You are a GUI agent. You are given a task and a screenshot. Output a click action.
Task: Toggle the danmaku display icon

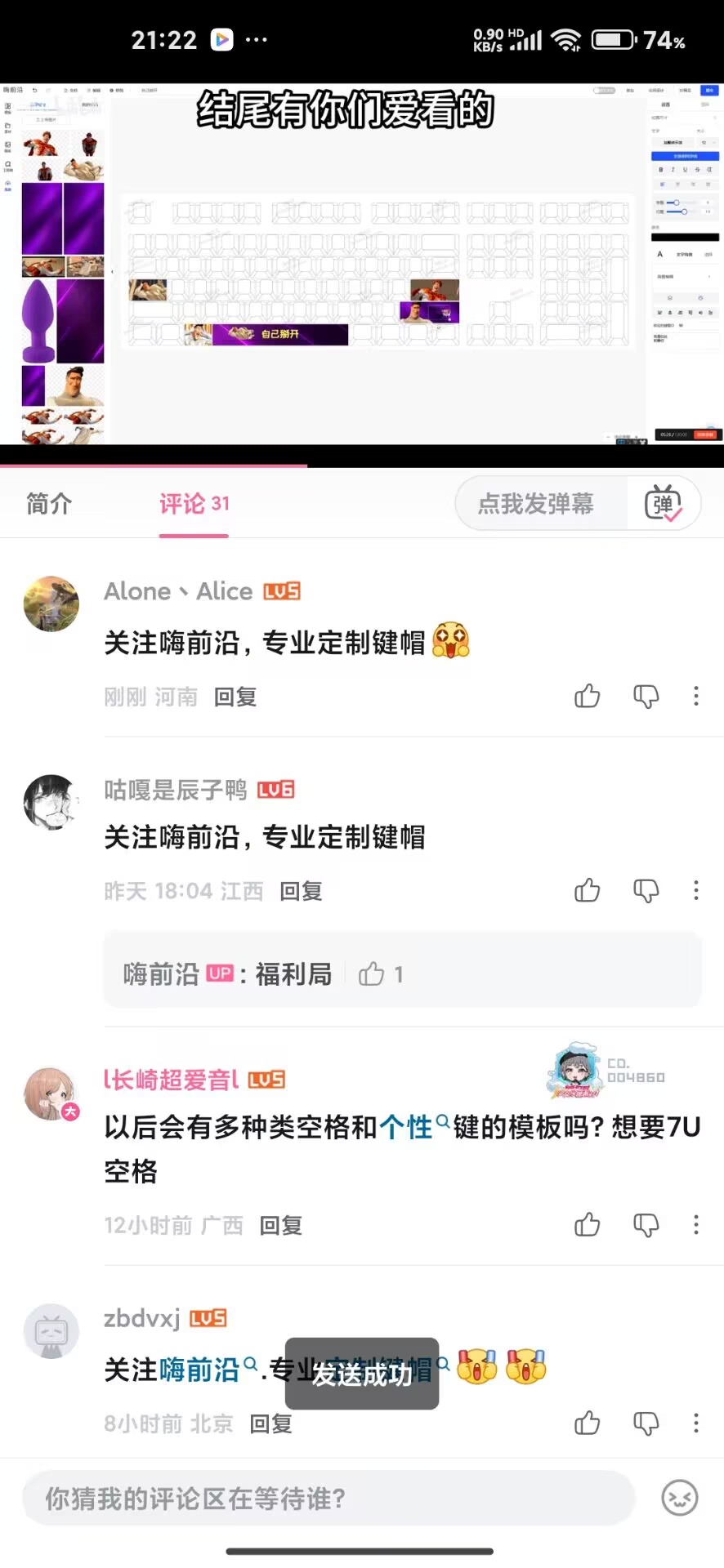[664, 504]
